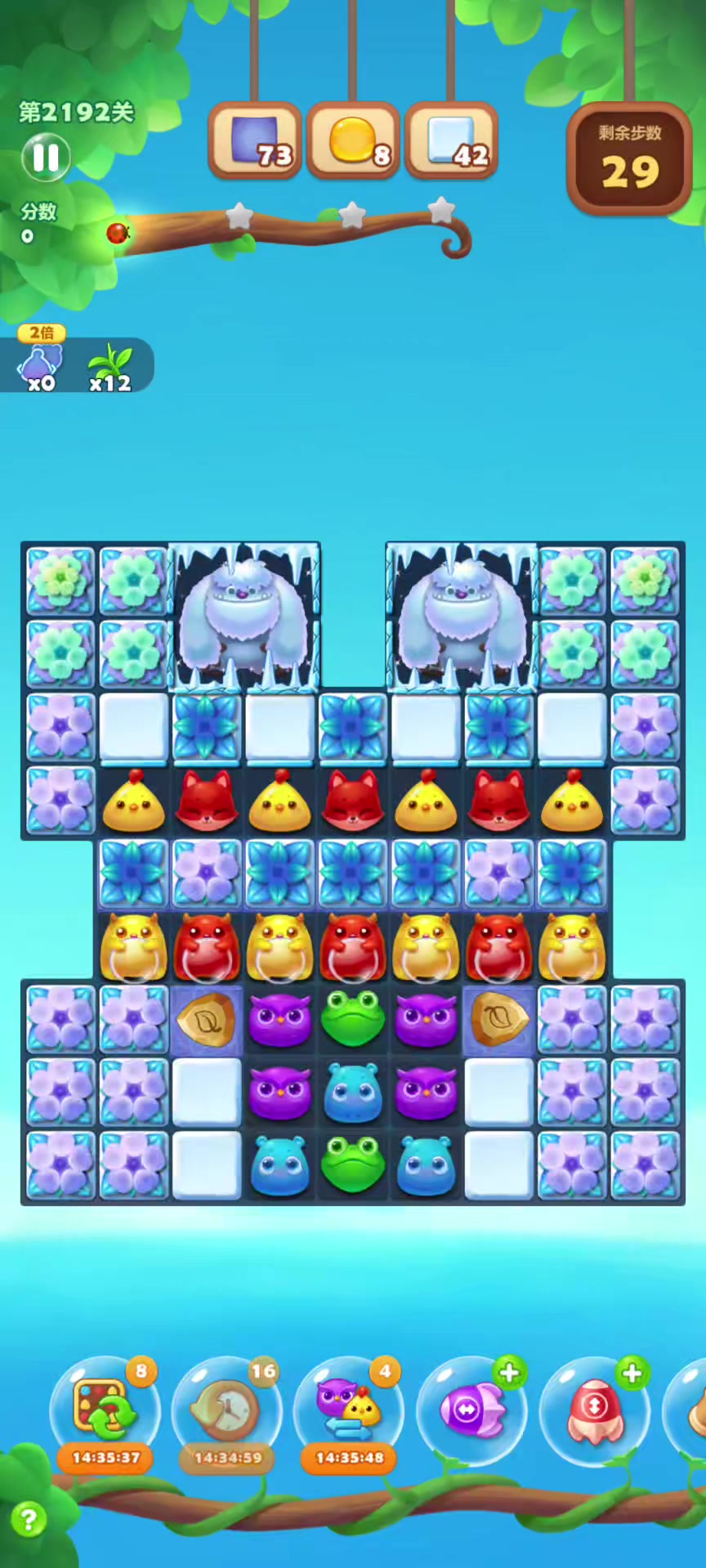Tap the green frog in the bottom row
Image resolution: width=706 pixels, height=1568 pixels.
pos(352,1162)
